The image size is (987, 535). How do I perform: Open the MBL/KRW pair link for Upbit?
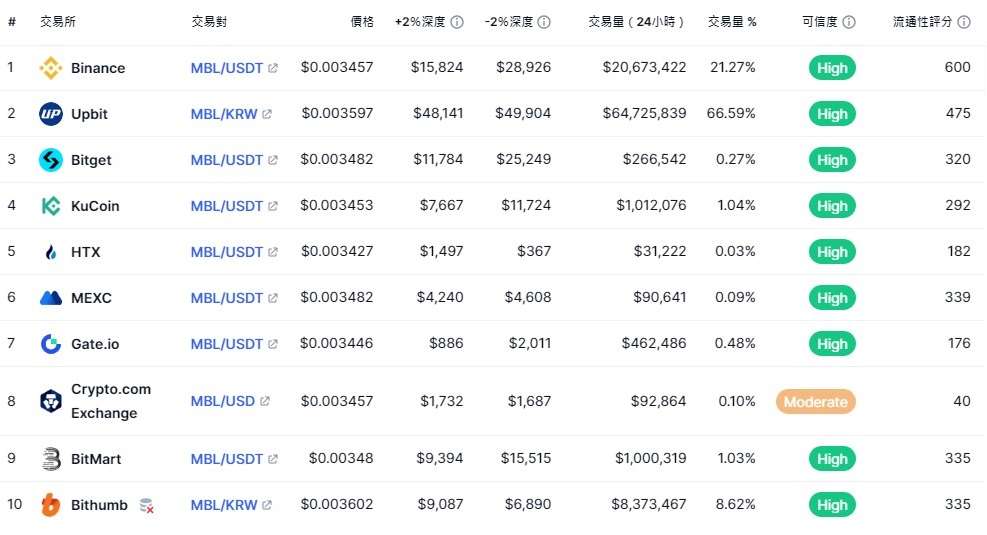pyautogui.click(x=224, y=114)
